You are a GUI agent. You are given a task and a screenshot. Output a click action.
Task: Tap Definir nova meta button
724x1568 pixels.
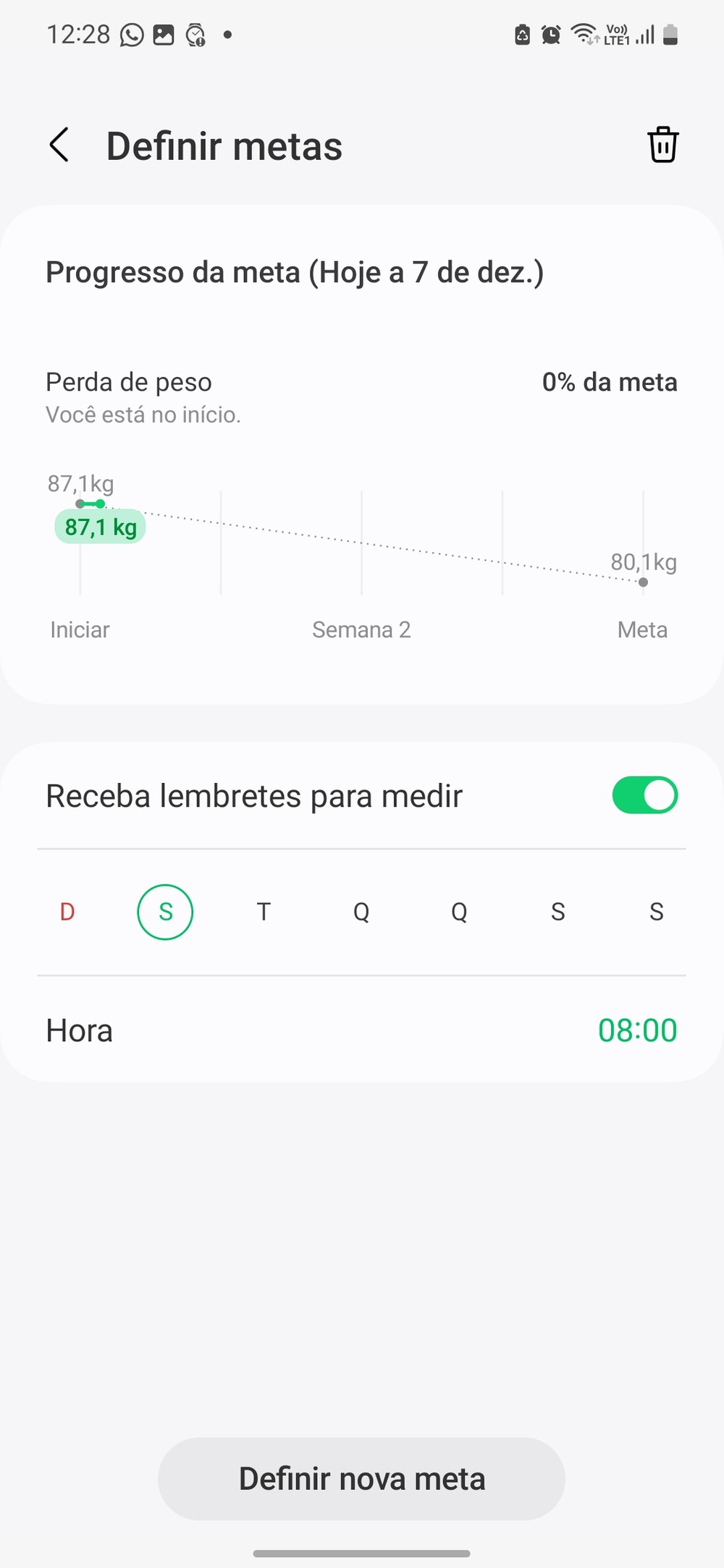(361, 1478)
